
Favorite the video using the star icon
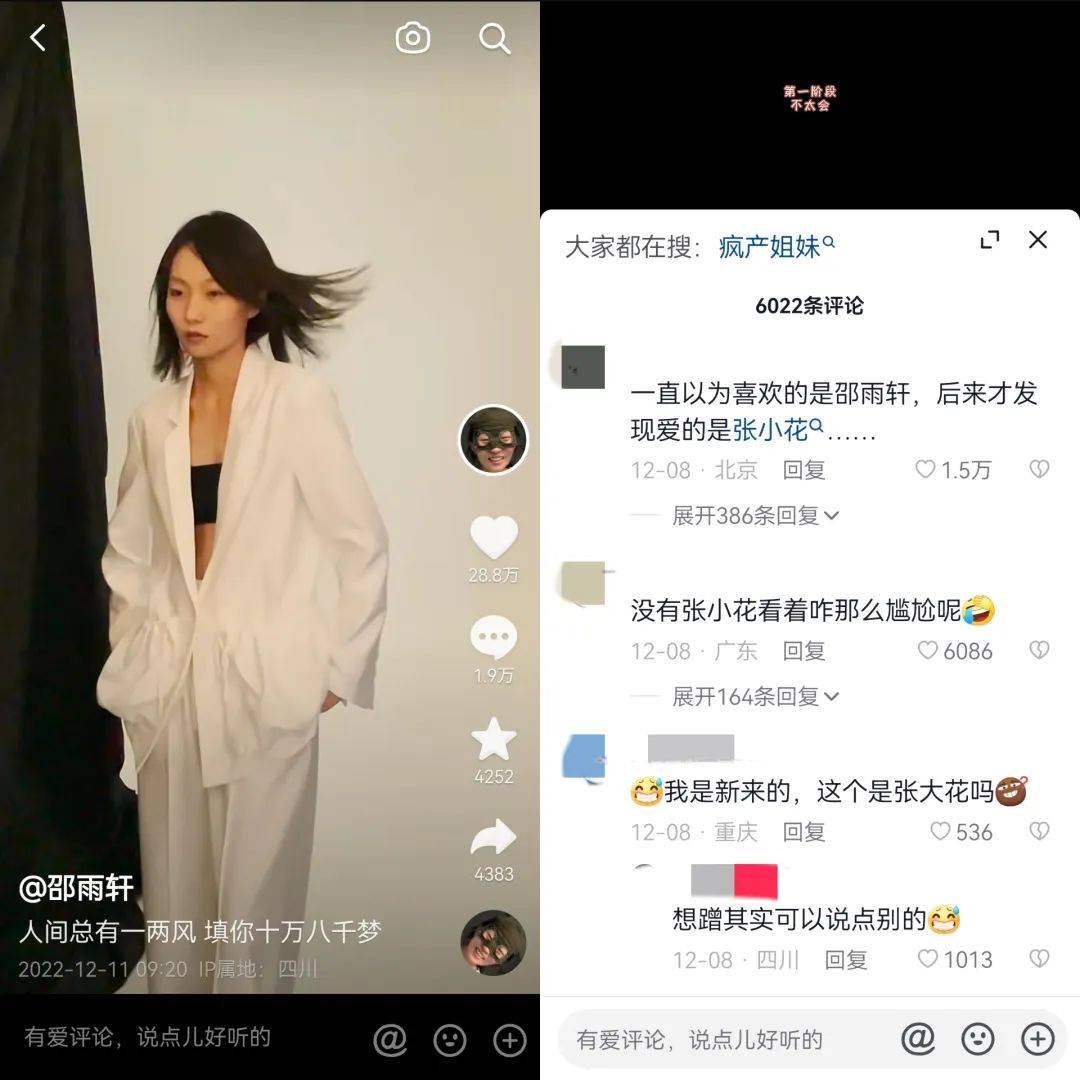point(494,741)
